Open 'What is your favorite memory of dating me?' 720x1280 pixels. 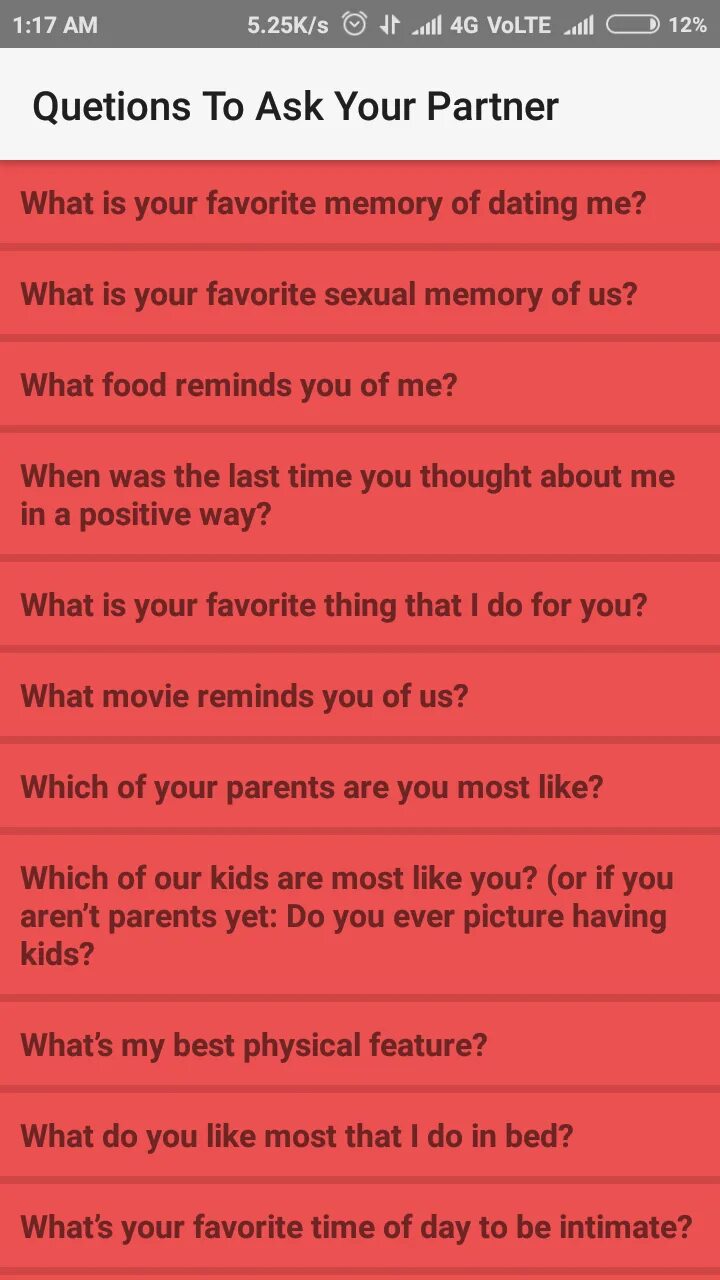(x=333, y=204)
